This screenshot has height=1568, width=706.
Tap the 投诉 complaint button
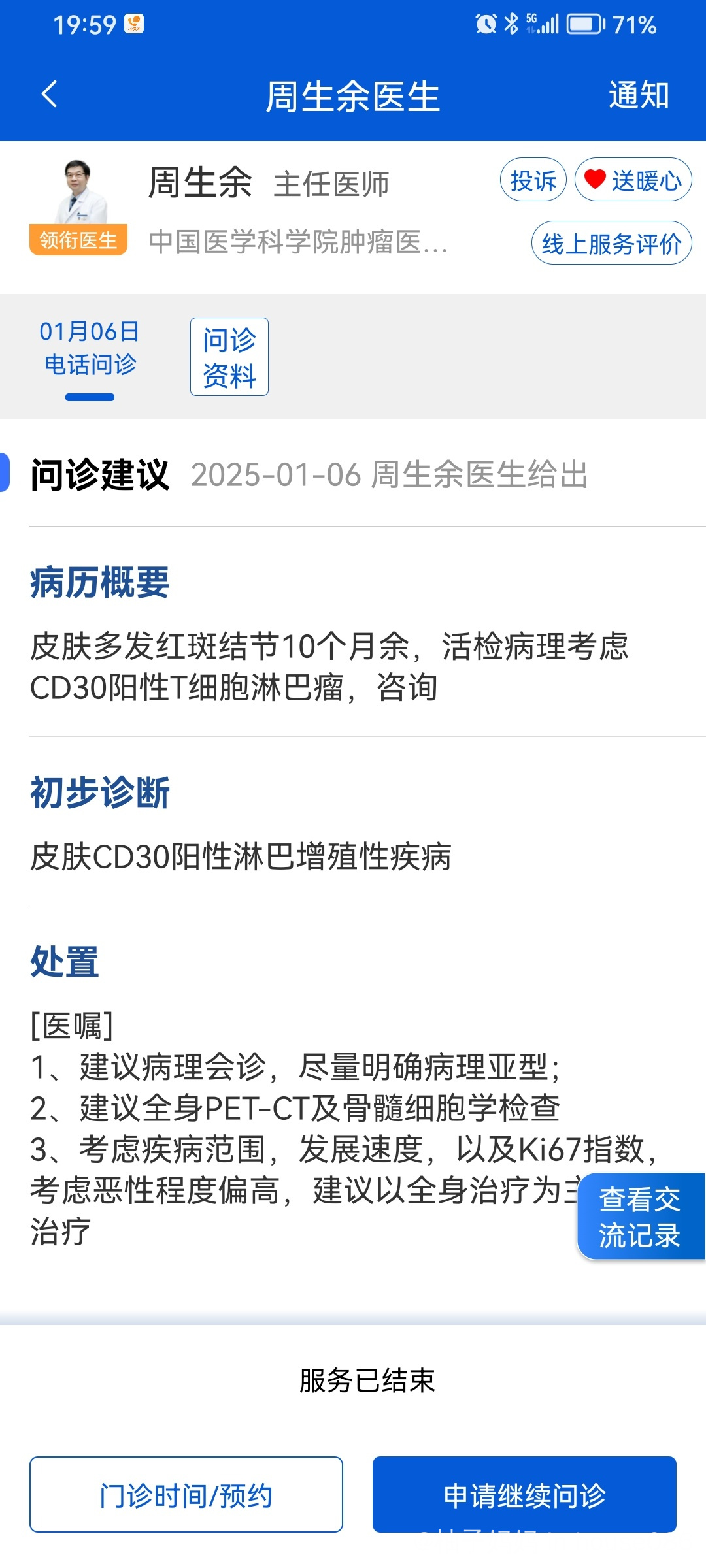click(533, 180)
